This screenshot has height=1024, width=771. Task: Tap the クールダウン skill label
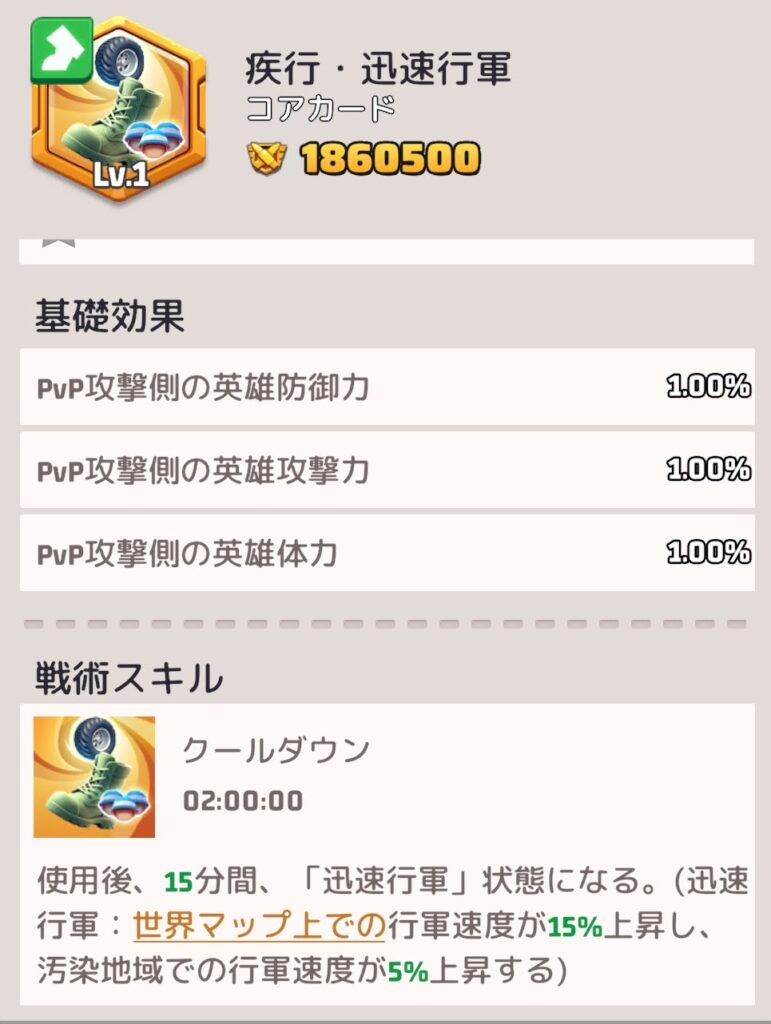tap(274, 747)
